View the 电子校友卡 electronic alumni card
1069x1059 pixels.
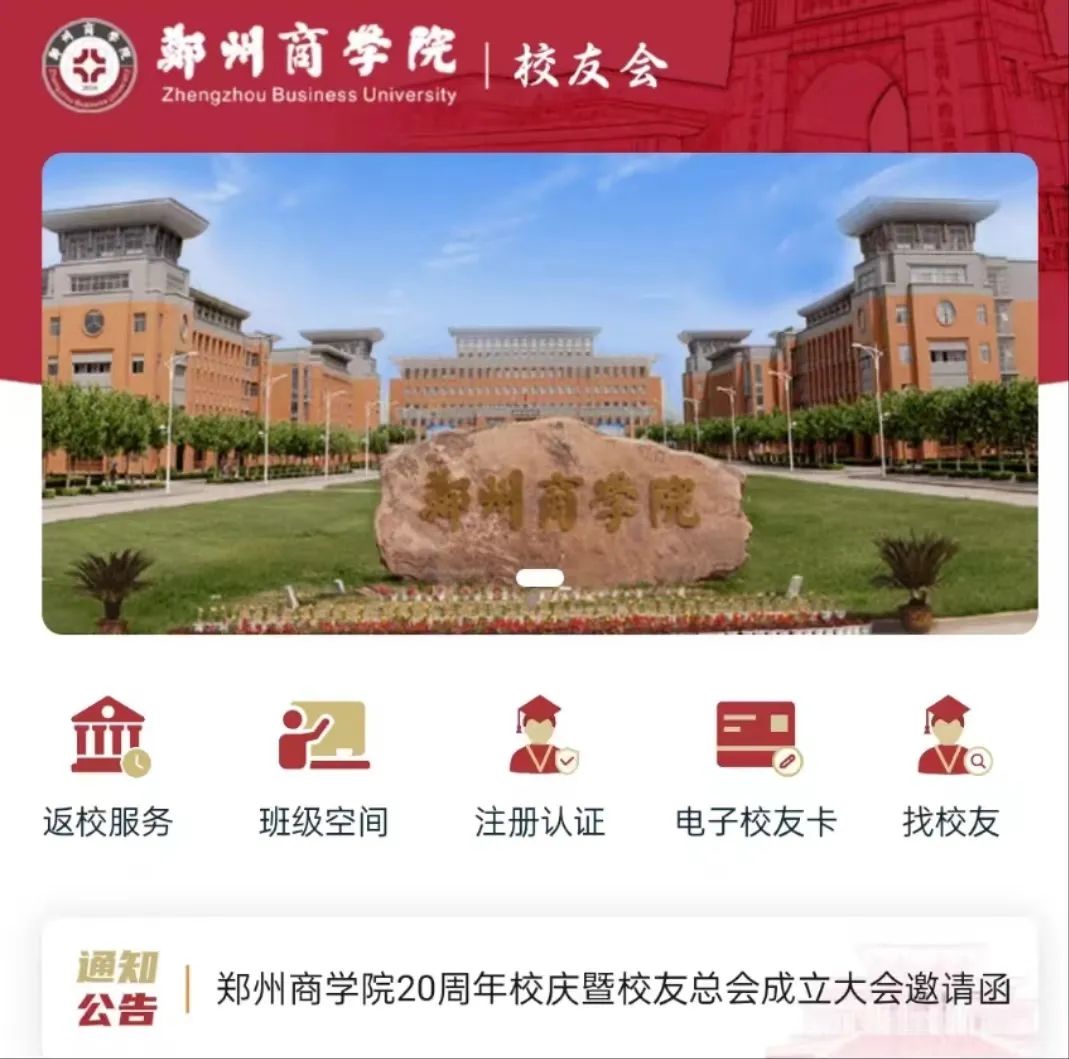pyautogui.click(x=756, y=766)
